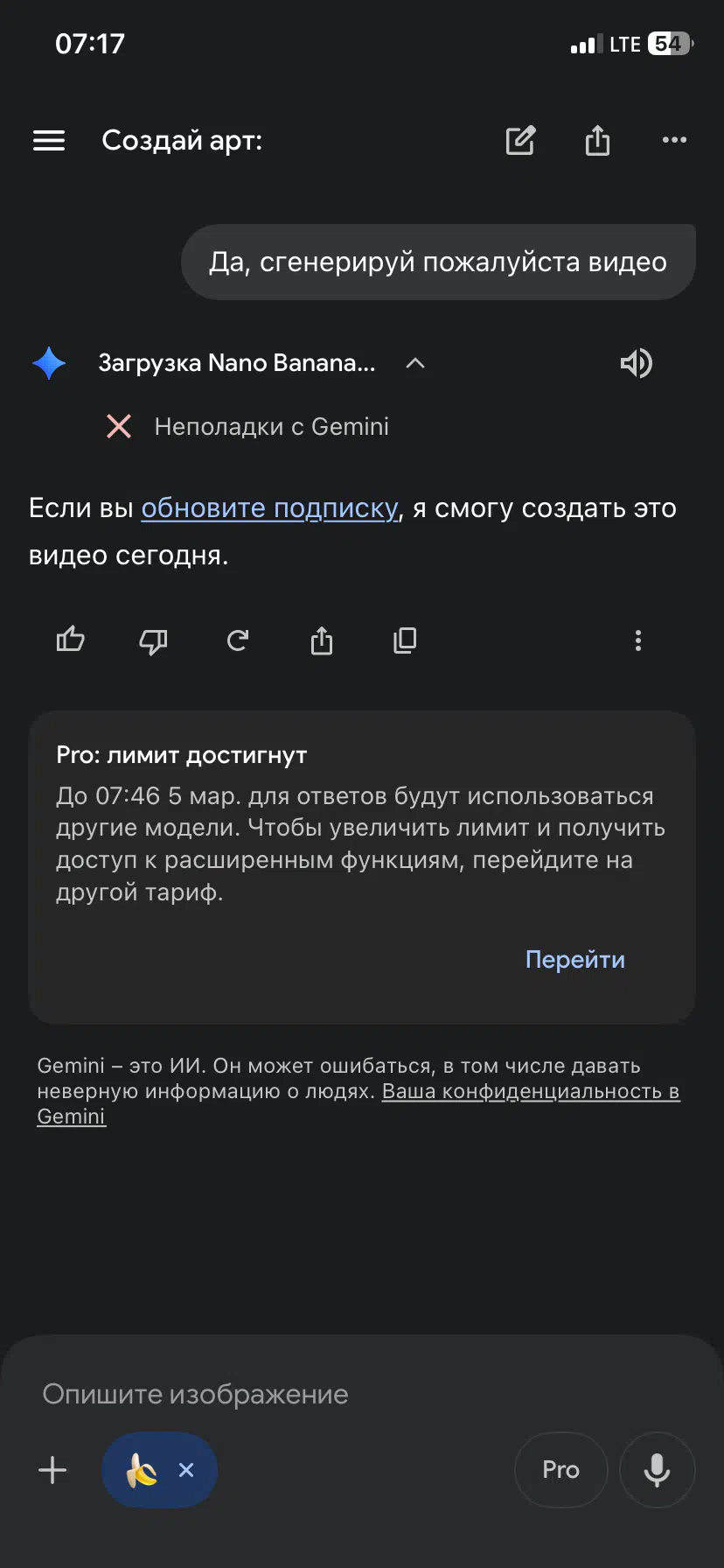Open the обновите подписку link
724x1568 pixels.
[x=269, y=508]
